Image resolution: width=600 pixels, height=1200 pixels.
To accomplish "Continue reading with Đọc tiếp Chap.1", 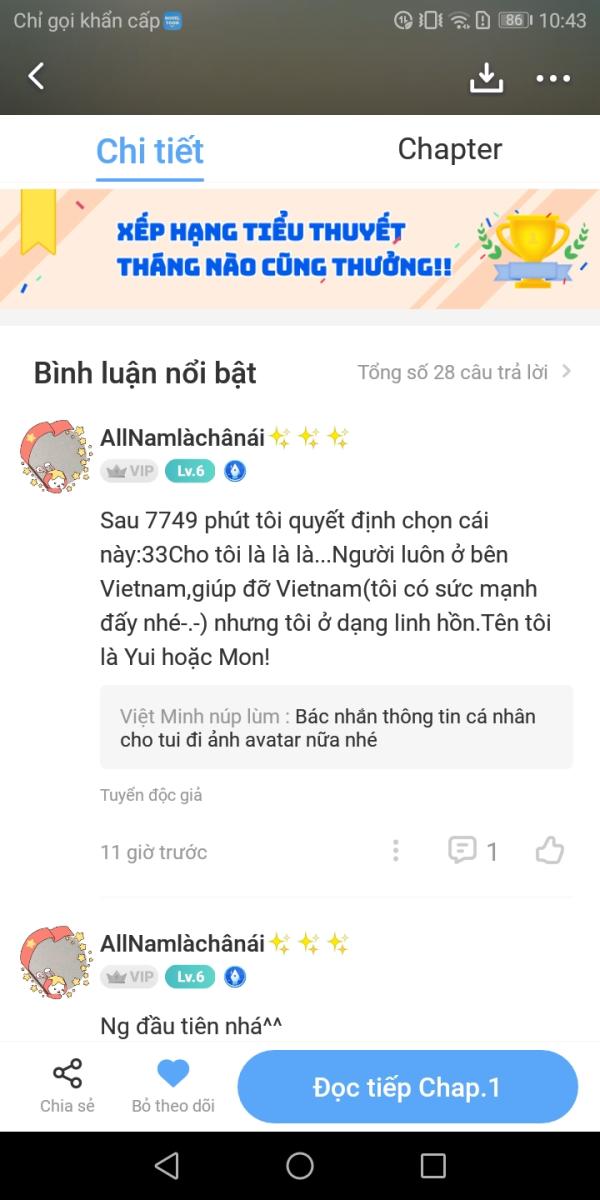I will pos(407,1087).
